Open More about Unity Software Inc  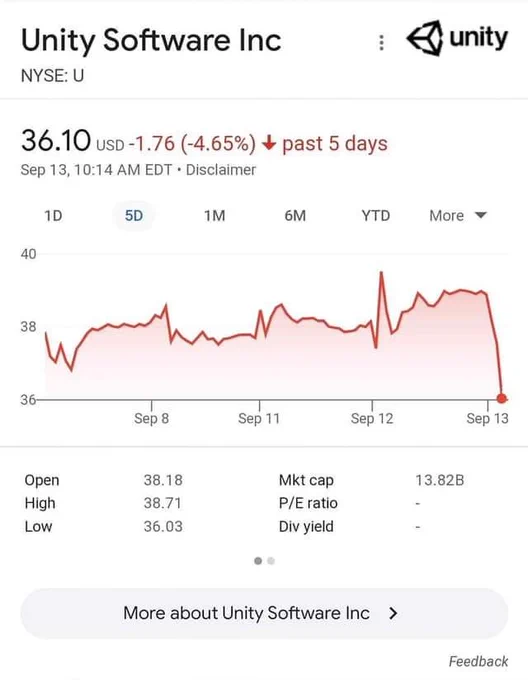pyautogui.click(x=264, y=613)
